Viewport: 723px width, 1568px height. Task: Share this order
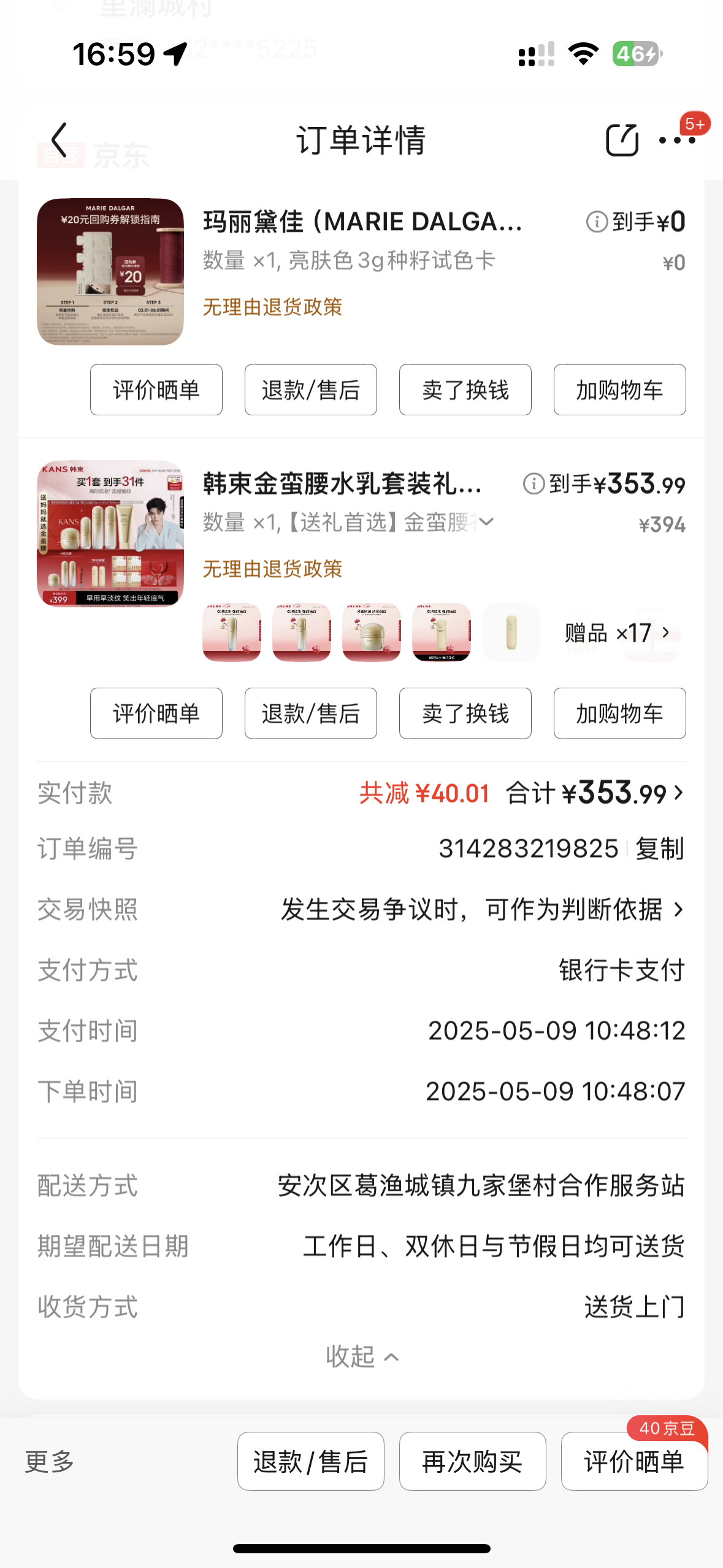click(622, 140)
